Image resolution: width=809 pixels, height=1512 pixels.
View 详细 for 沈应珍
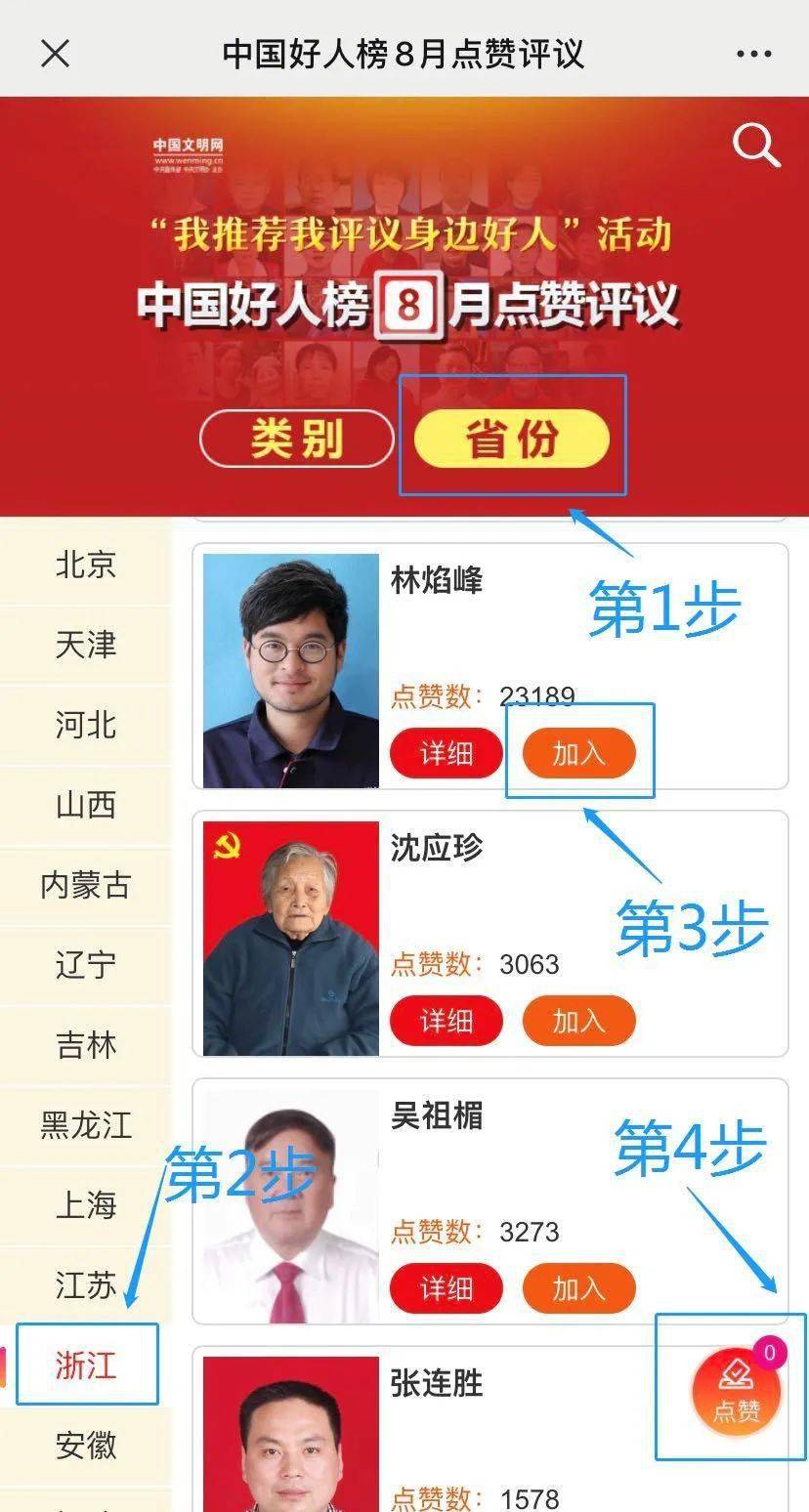click(x=447, y=1021)
